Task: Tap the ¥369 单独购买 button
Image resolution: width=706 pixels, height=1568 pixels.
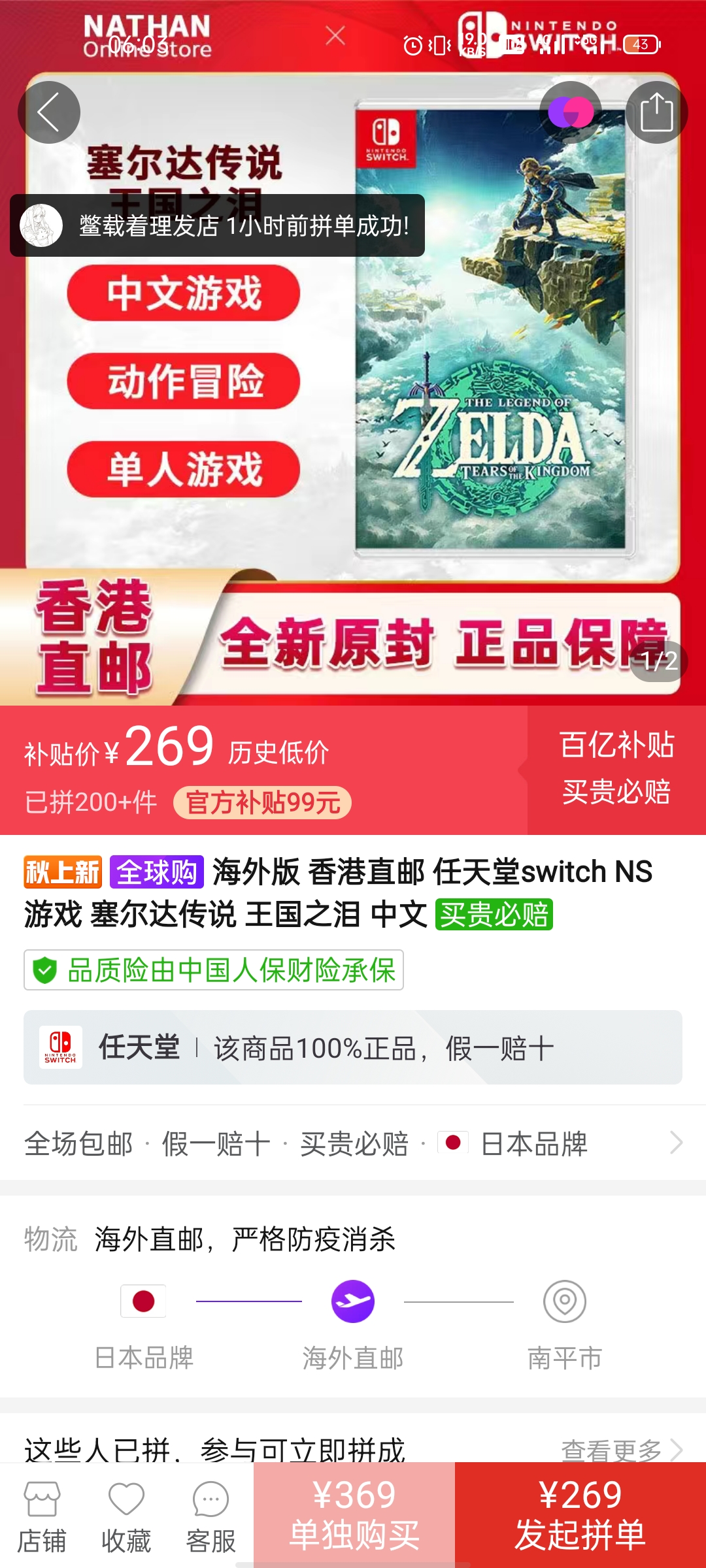Action: click(x=353, y=1516)
